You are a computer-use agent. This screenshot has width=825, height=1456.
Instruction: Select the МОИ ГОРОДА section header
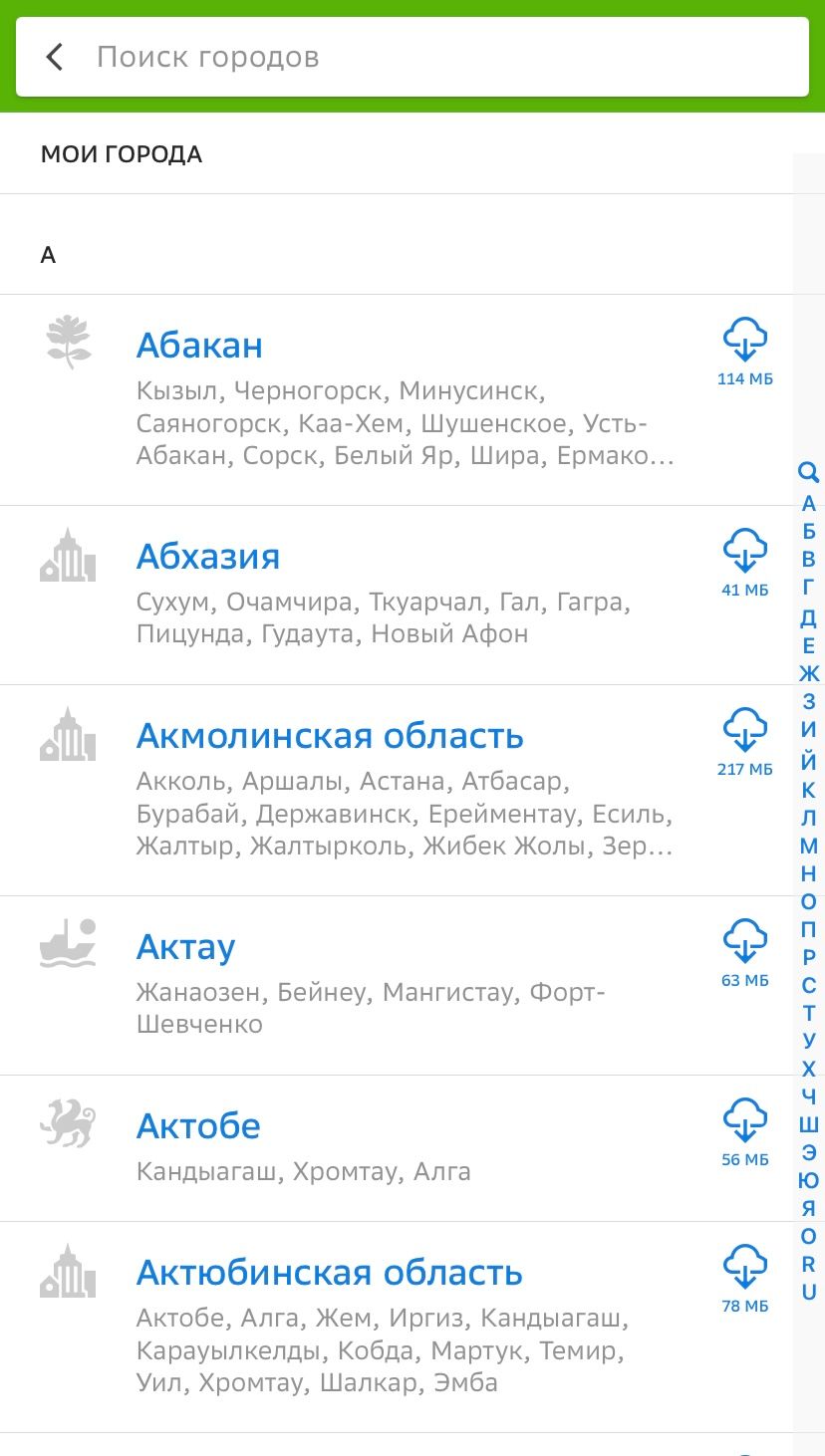click(121, 154)
